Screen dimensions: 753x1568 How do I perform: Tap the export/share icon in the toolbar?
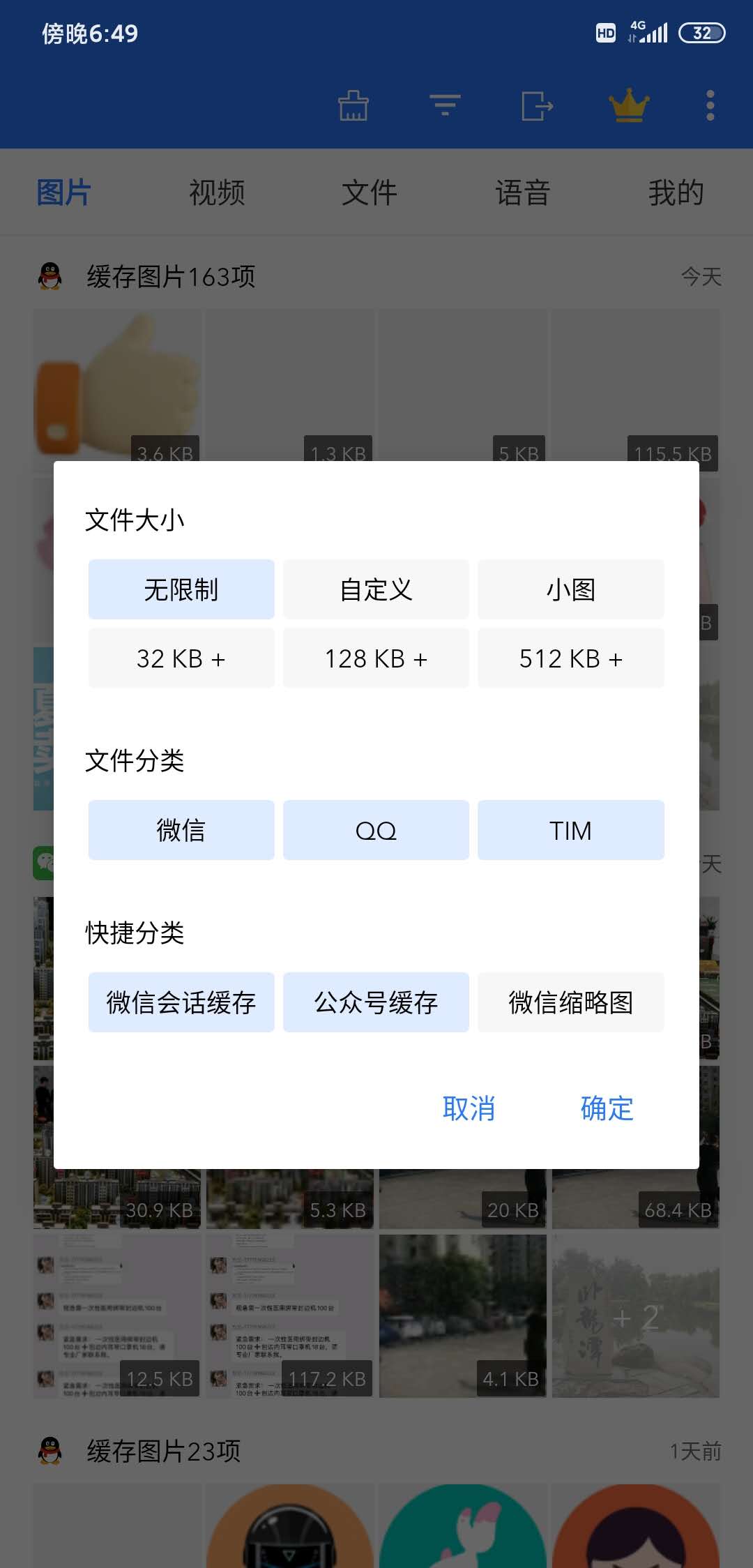[x=534, y=106]
